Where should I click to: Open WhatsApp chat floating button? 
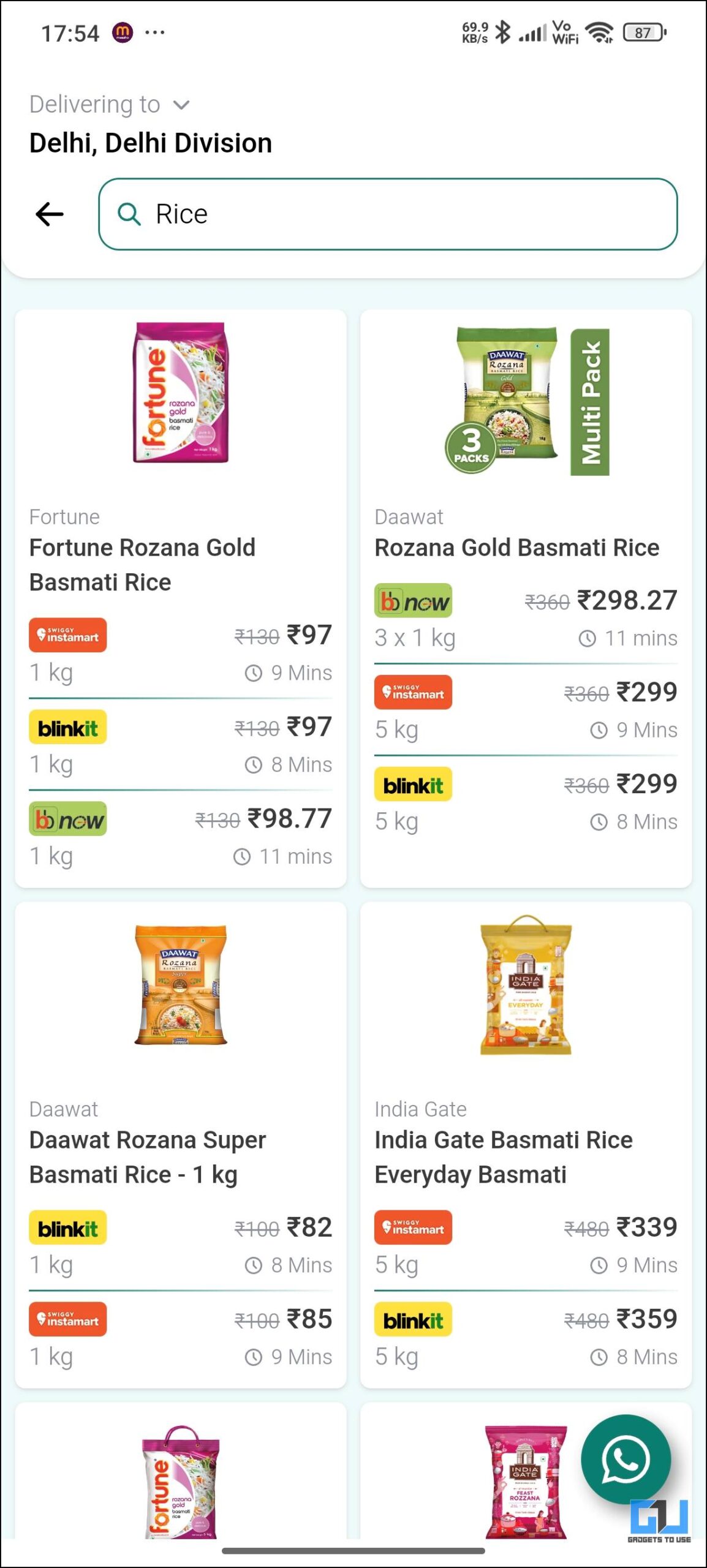pyautogui.click(x=626, y=1460)
